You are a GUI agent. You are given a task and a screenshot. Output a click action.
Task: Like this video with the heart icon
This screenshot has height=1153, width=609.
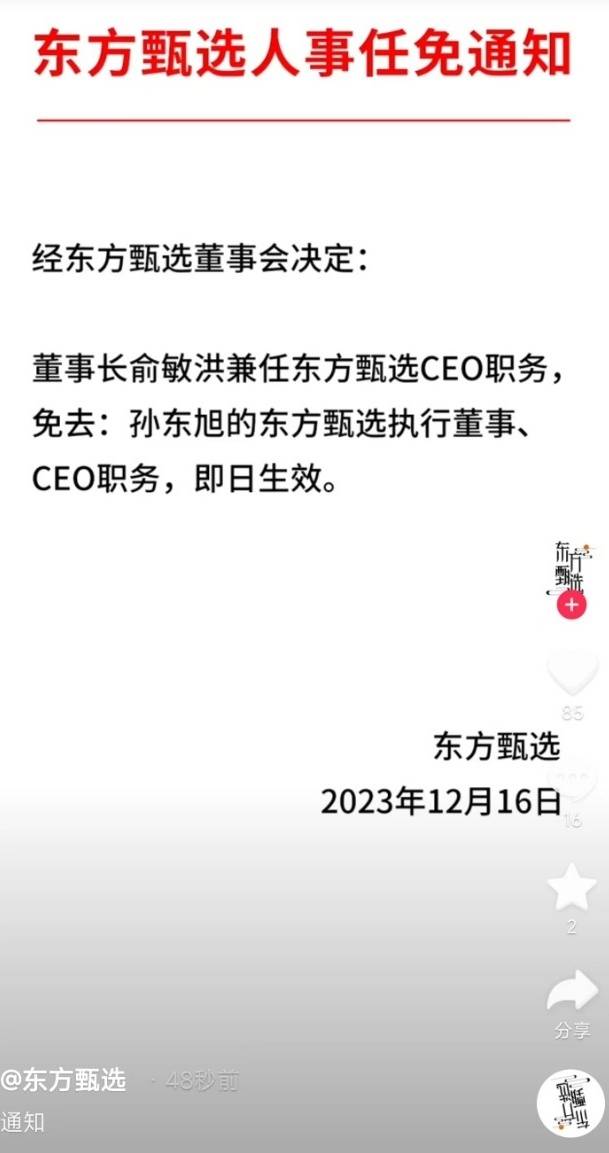[x=572, y=674]
